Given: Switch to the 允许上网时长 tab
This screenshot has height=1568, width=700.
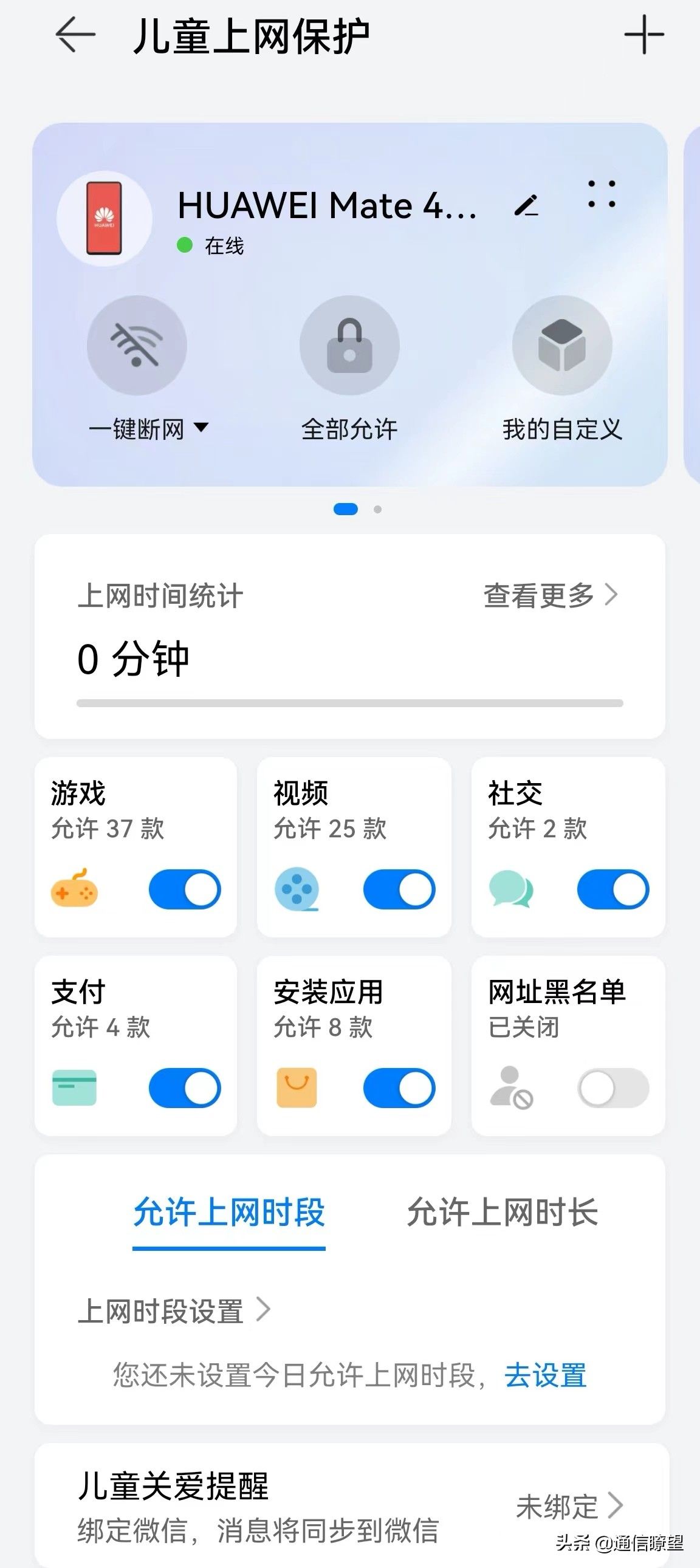Looking at the screenshot, I should [x=502, y=1212].
